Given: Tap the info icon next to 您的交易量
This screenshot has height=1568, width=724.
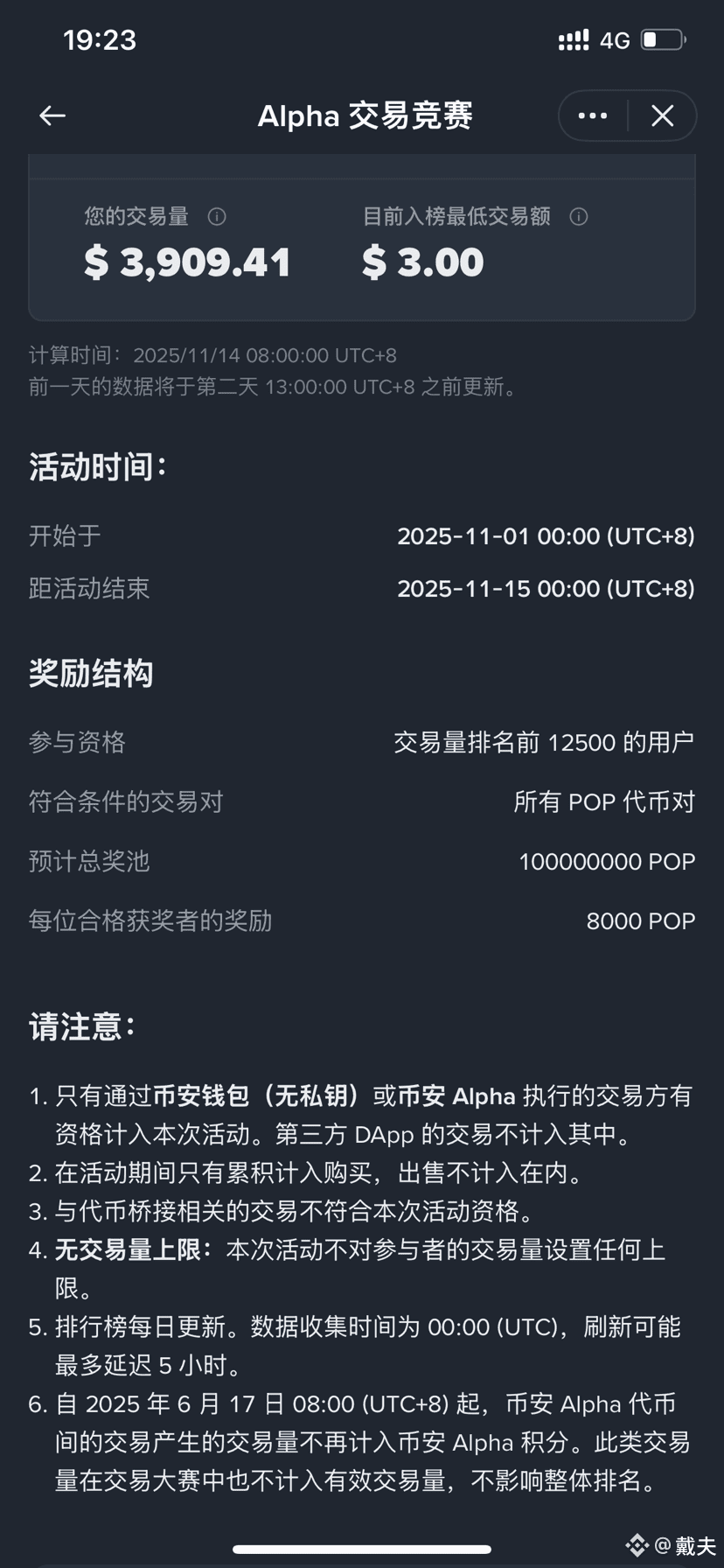Looking at the screenshot, I should [x=218, y=217].
